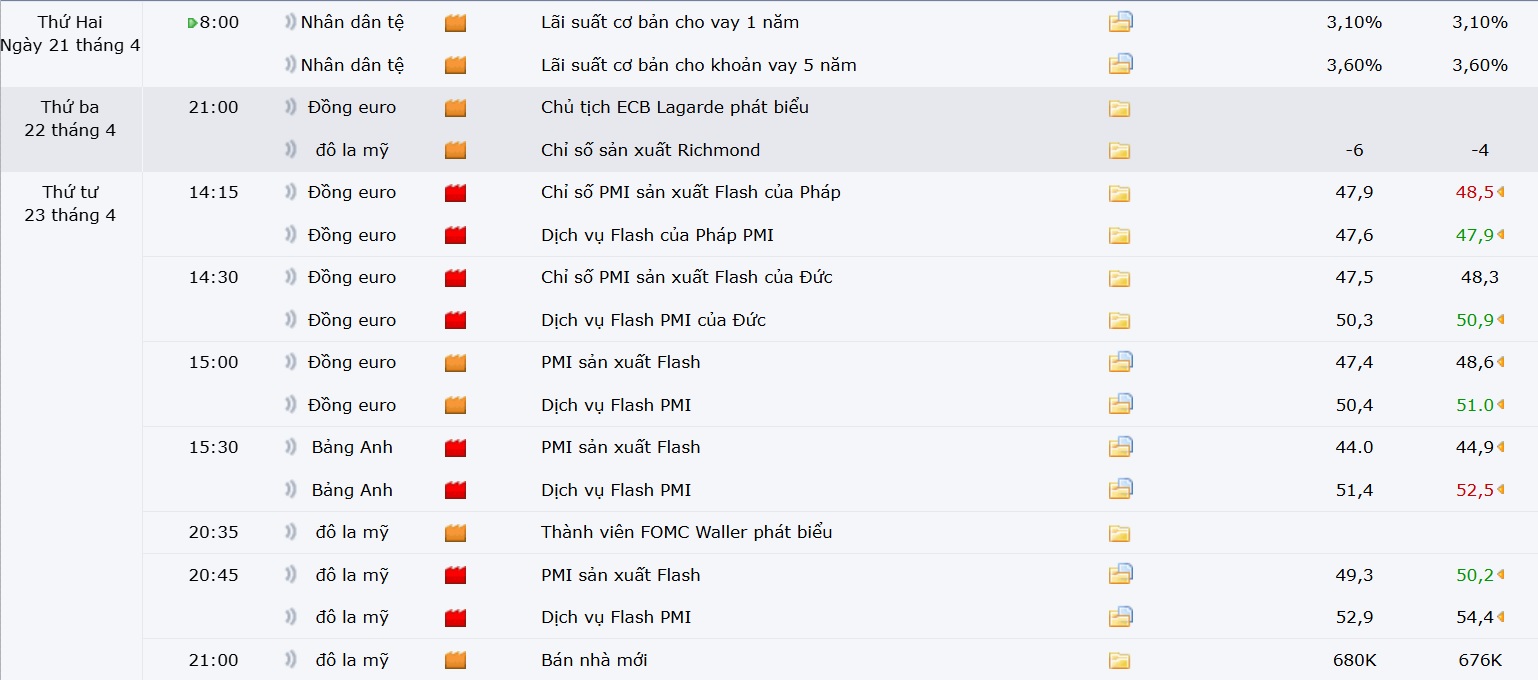The image size is (1538, 680).
Task: Open đô la mỹ PMI sản xuất Flash details
Action: click(1120, 575)
